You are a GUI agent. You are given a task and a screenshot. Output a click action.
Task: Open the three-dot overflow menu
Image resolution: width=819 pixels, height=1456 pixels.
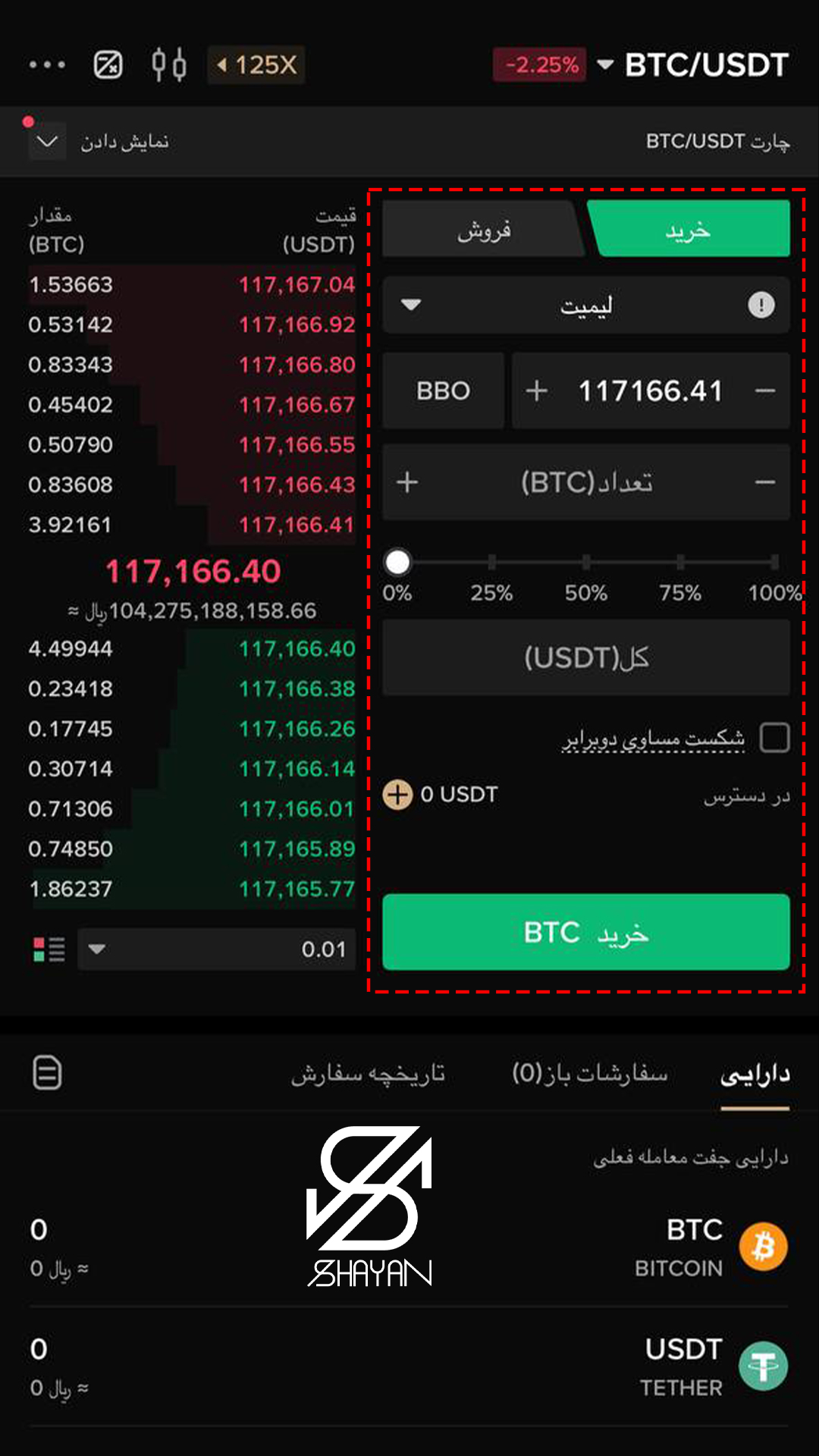(47, 65)
